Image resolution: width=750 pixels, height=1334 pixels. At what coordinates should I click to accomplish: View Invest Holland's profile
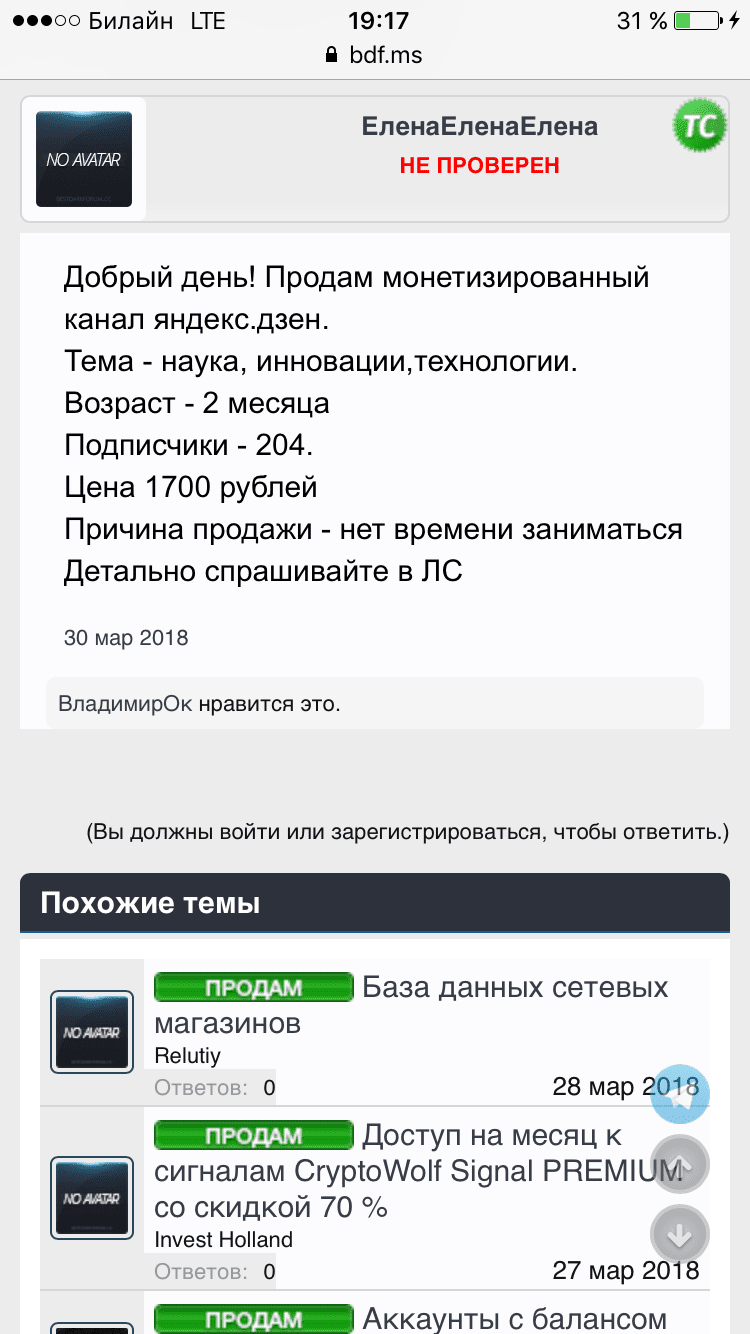point(224,1240)
